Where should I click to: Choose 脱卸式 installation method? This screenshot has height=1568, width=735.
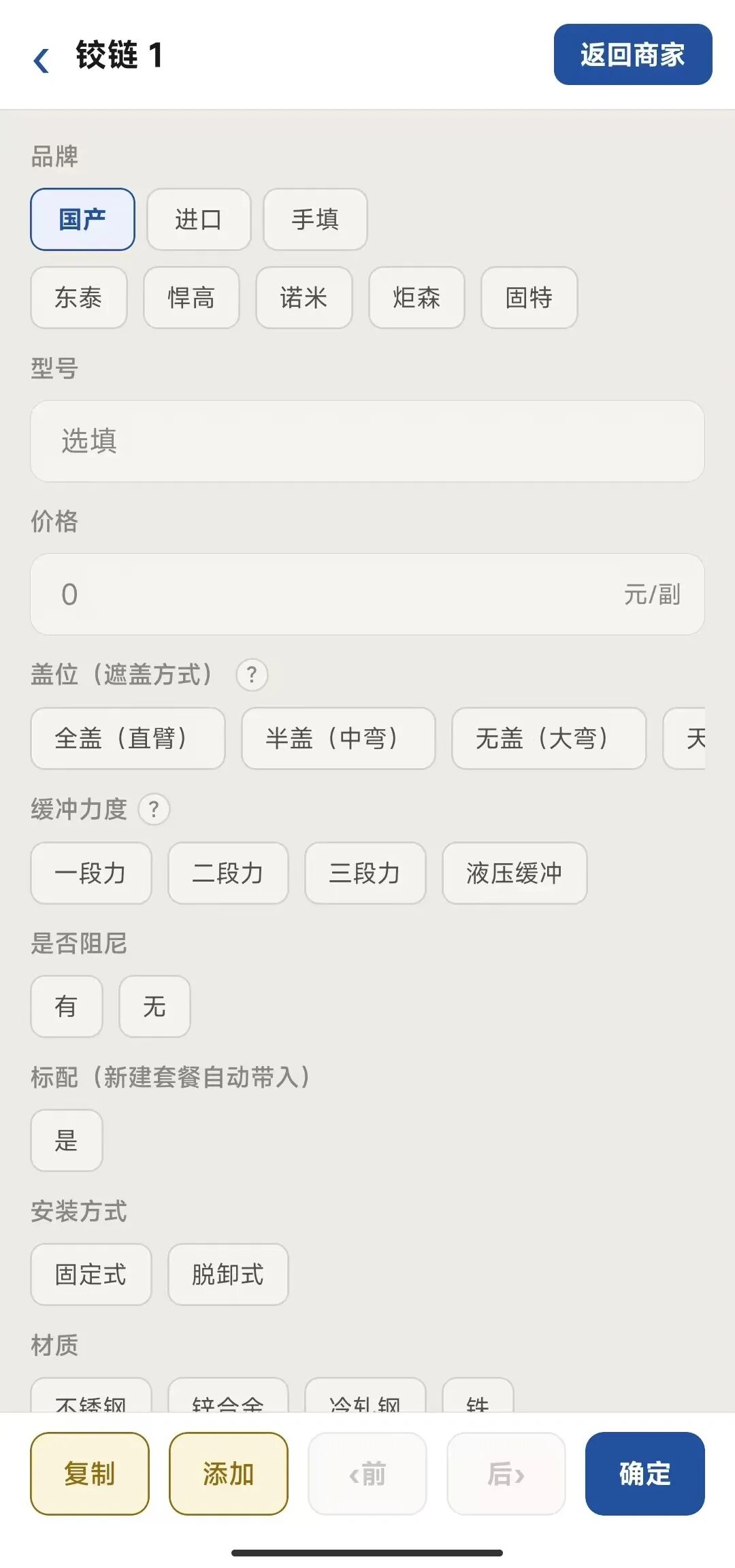coord(228,1275)
